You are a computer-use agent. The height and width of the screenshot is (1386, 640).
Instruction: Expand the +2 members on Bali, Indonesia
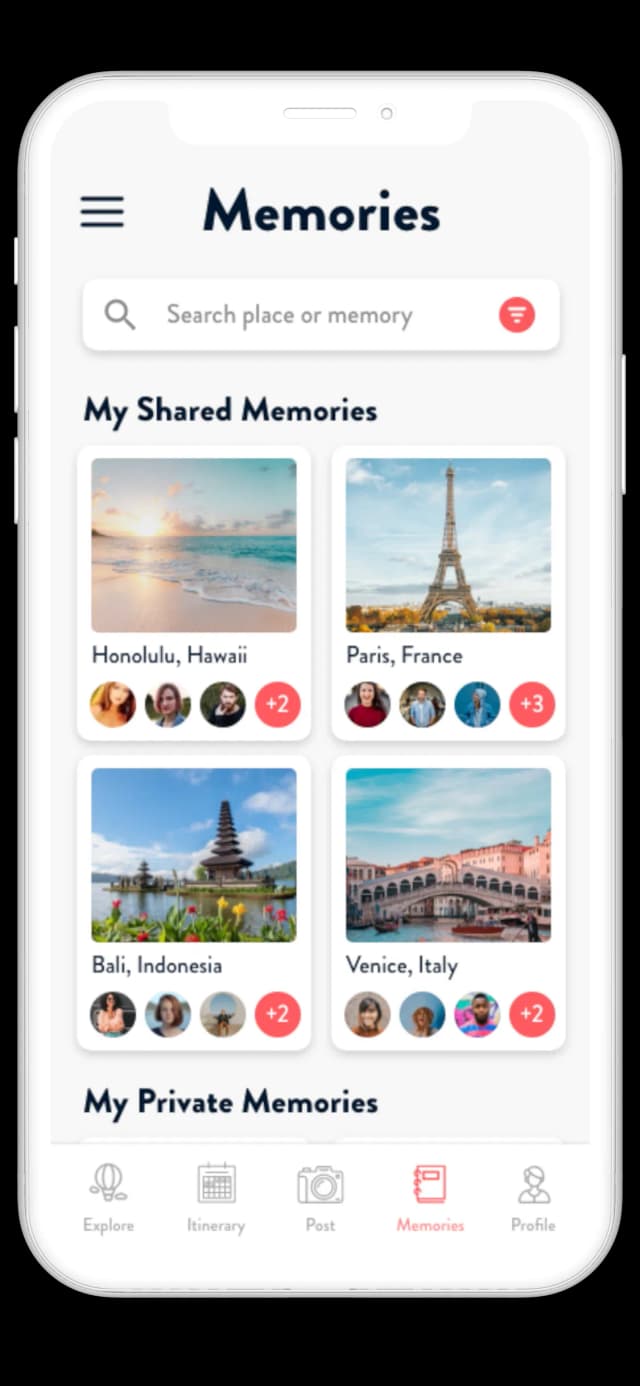[x=277, y=1015]
